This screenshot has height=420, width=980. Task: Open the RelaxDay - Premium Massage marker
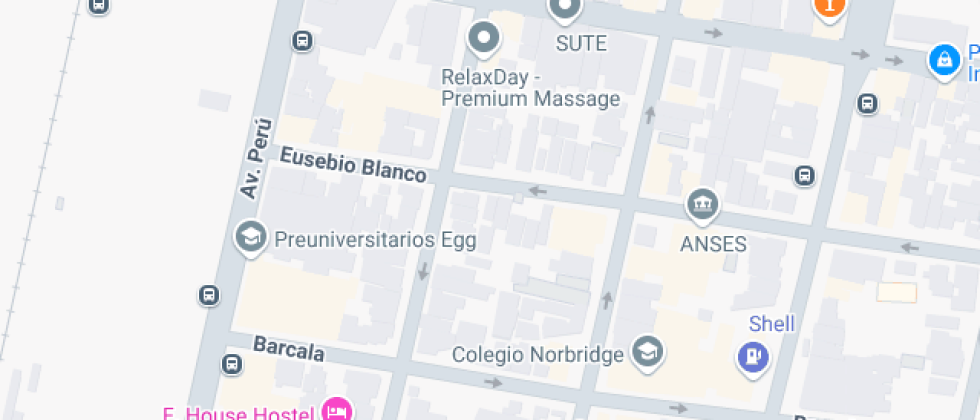tap(485, 39)
